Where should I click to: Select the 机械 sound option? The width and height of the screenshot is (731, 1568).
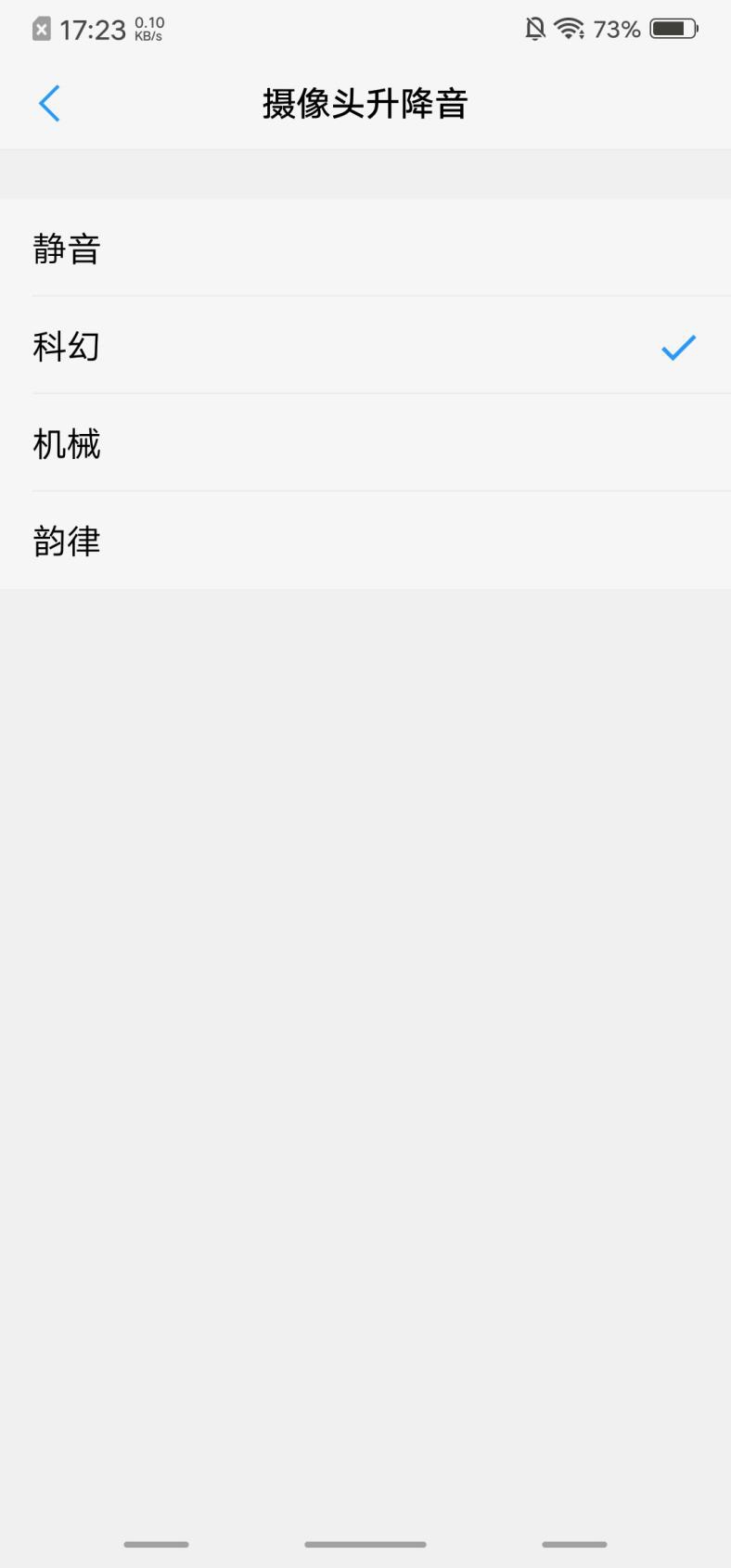(x=365, y=444)
